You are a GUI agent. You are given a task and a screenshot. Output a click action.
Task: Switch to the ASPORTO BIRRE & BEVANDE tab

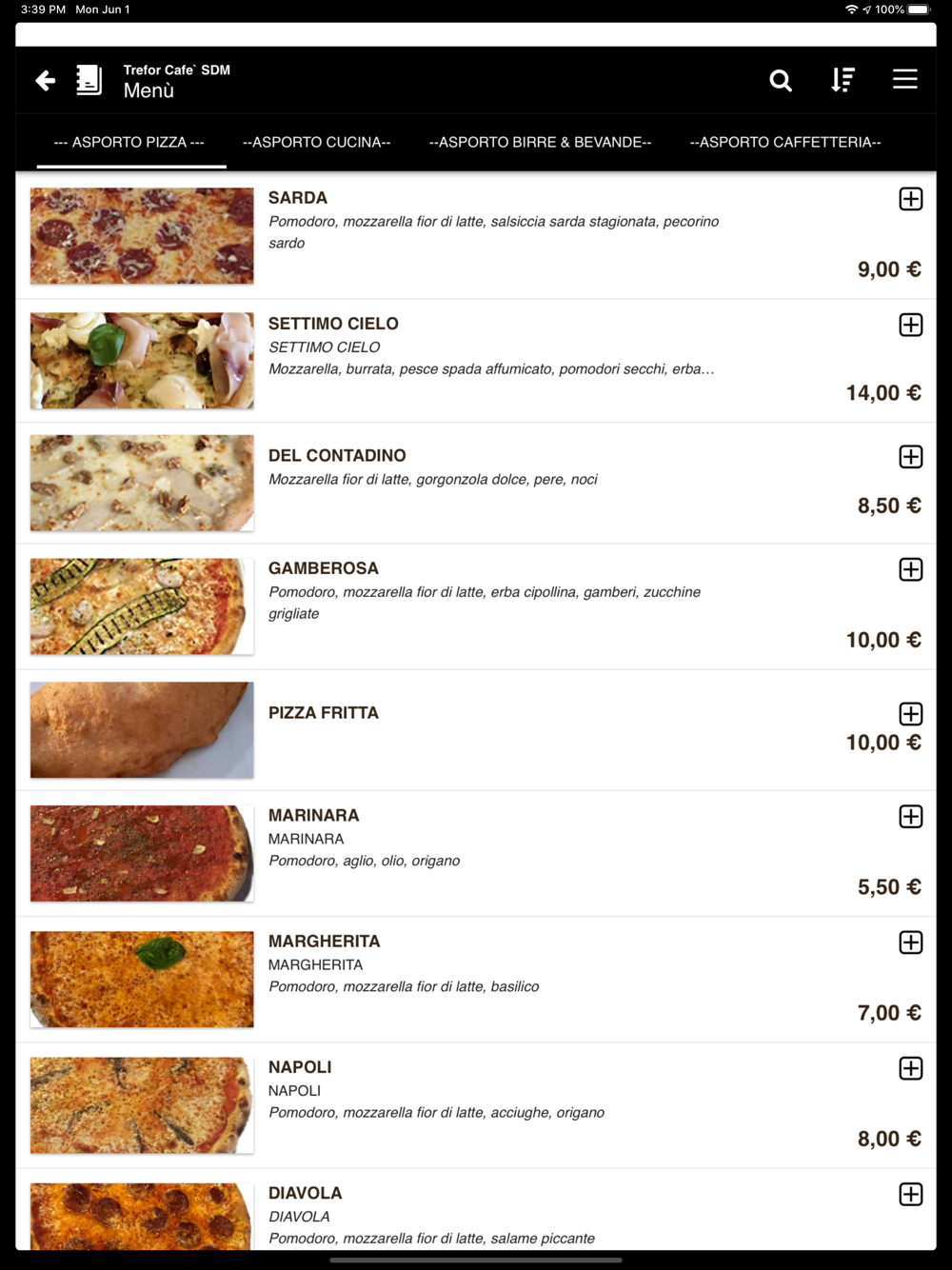tap(540, 142)
